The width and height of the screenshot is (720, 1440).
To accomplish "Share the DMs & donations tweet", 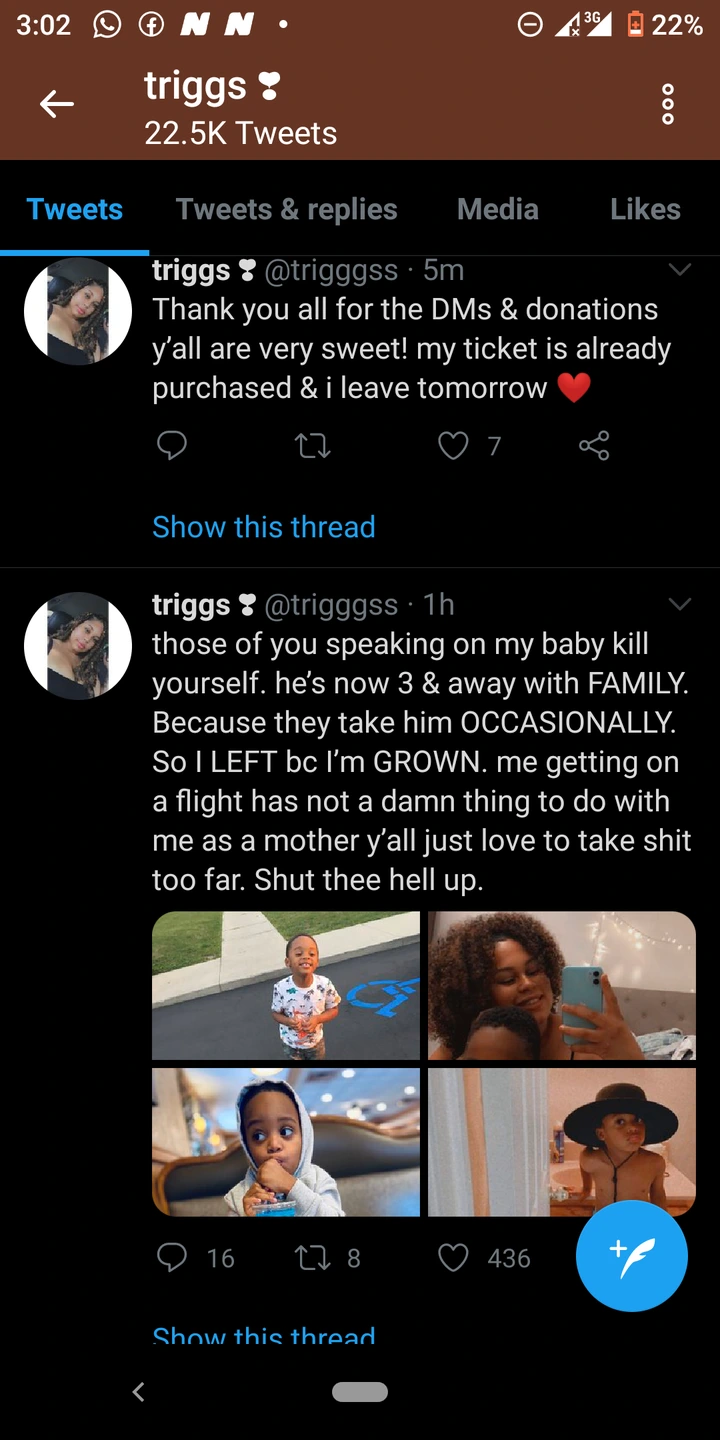I will coord(594,445).
